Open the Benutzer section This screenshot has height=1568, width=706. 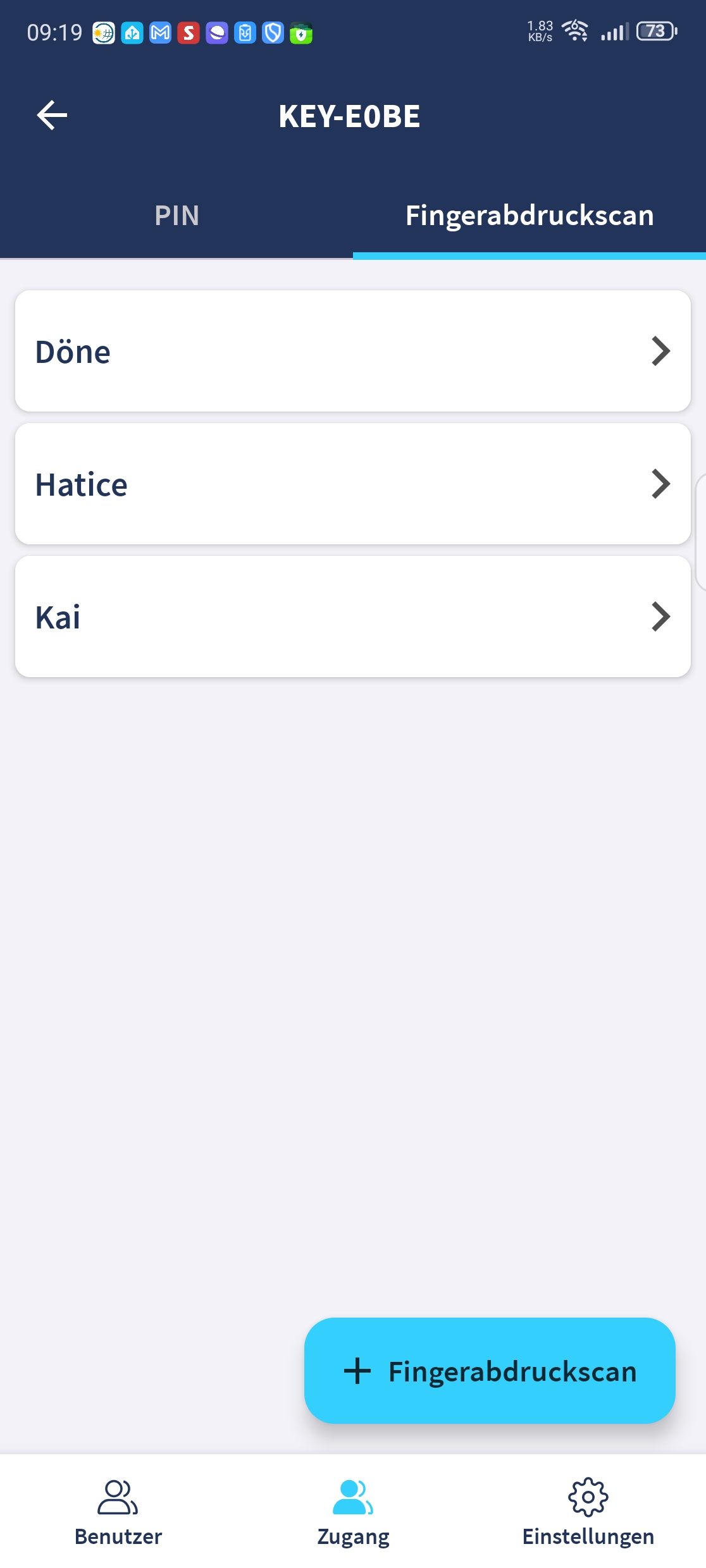point(118,1512)
